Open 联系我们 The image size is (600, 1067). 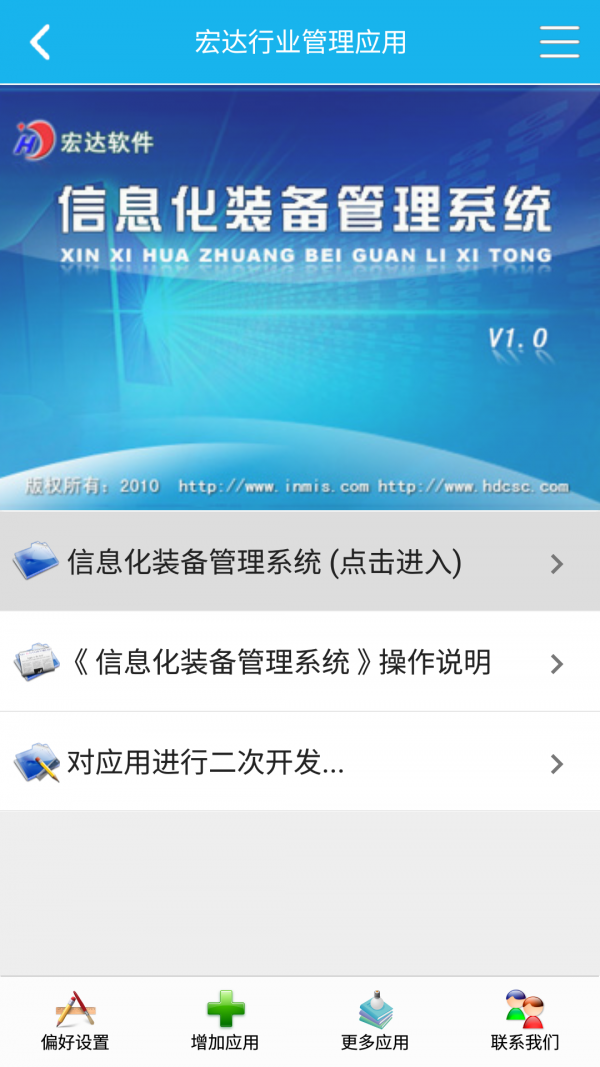click(x=525, y=1020)
